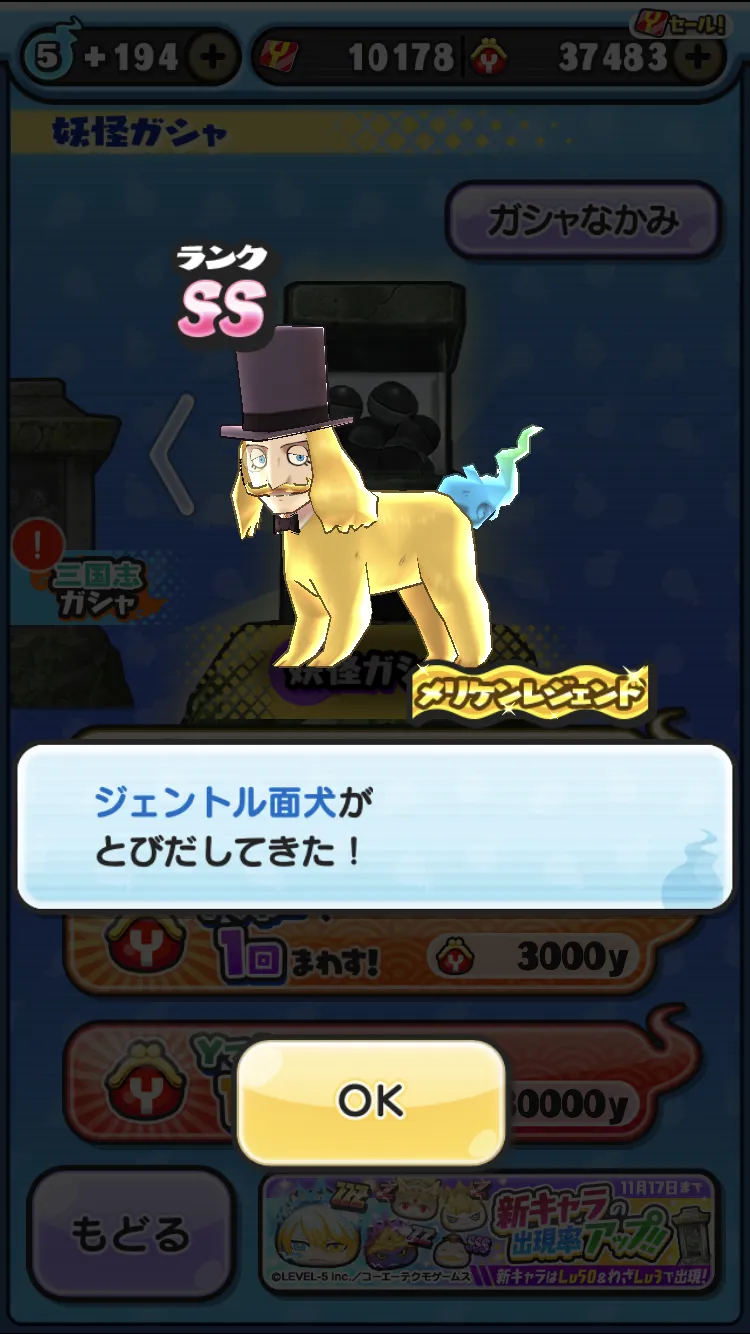This screenshot has height=1334, width=750.
Task: Add Y-money using the plus icon
Action: tap(699, 57)
